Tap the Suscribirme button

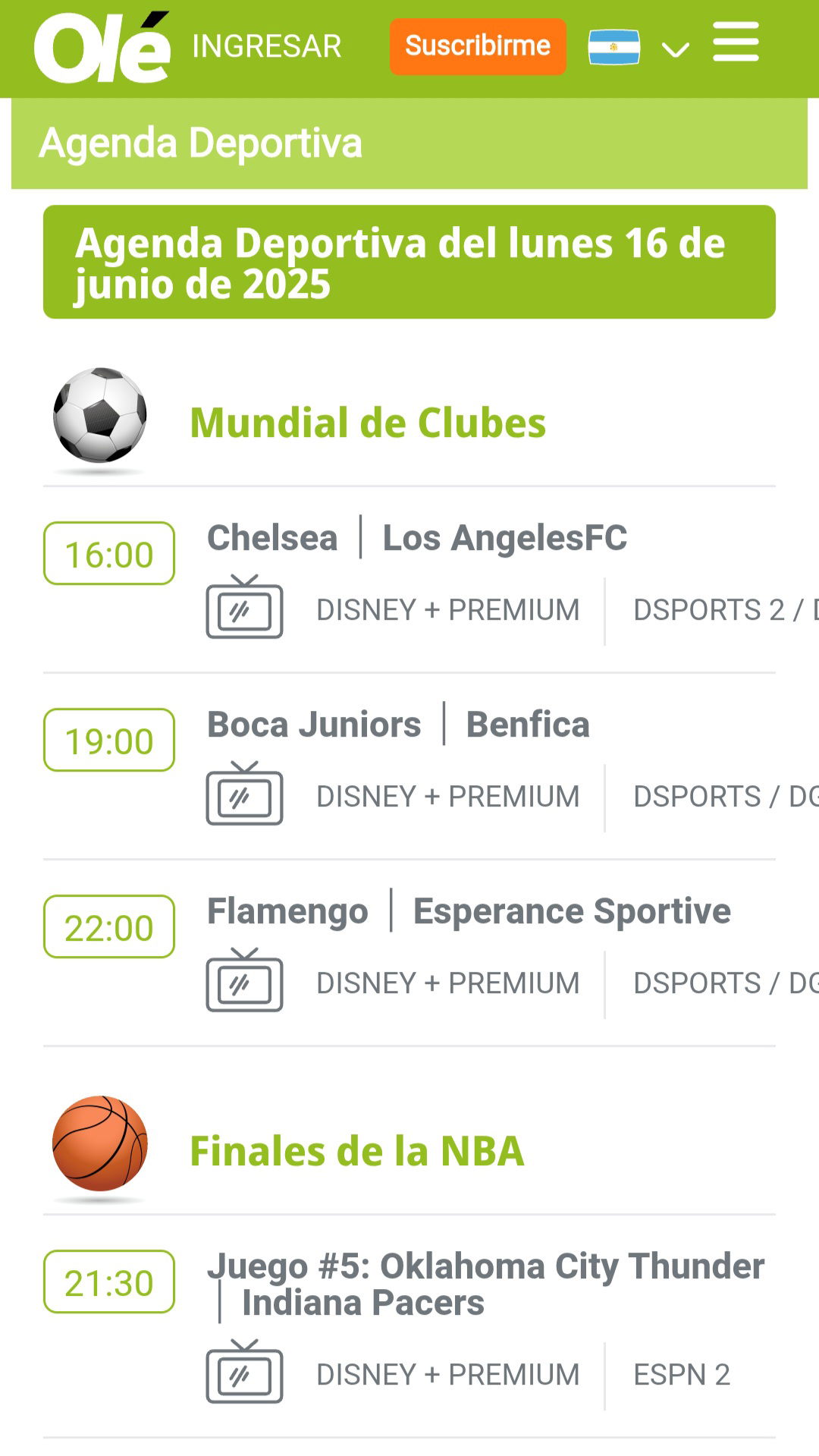(478, 46)
